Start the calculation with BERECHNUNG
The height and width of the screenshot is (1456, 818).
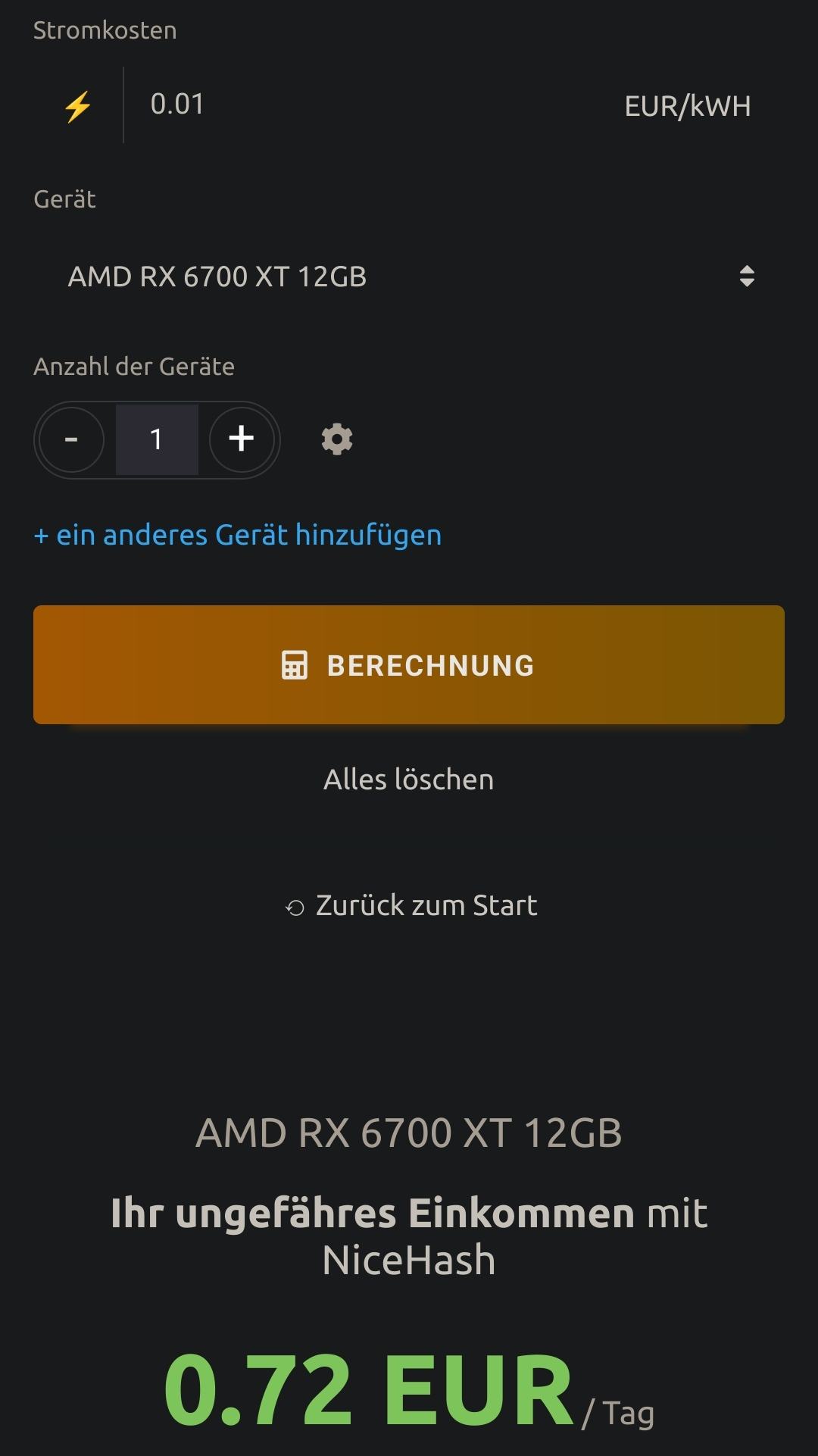(409, 664)
